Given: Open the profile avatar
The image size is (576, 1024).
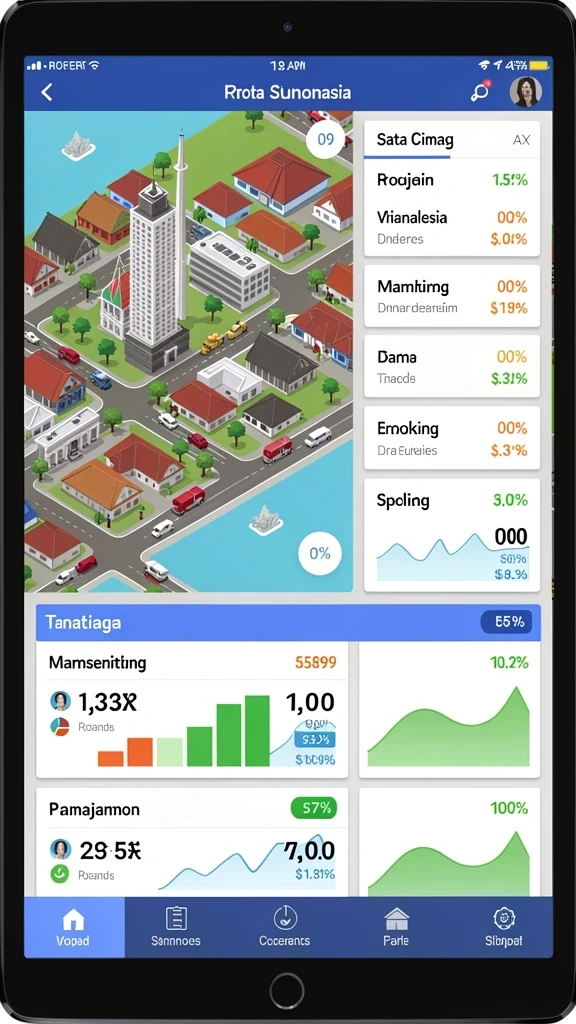Looking at the screenshot, I should (x=525, y=91).
